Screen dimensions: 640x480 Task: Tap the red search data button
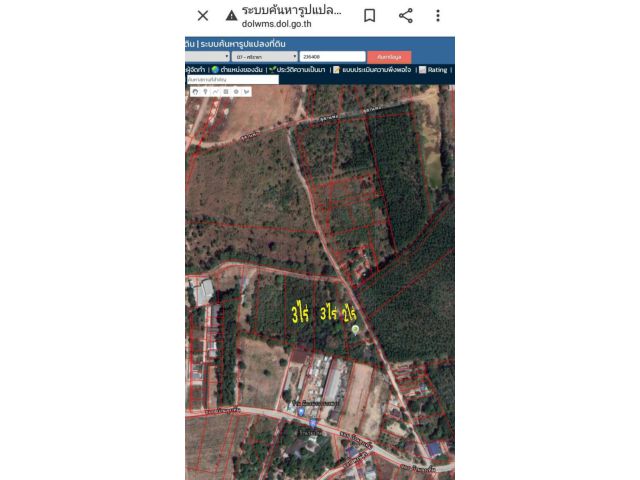point(389,57)
